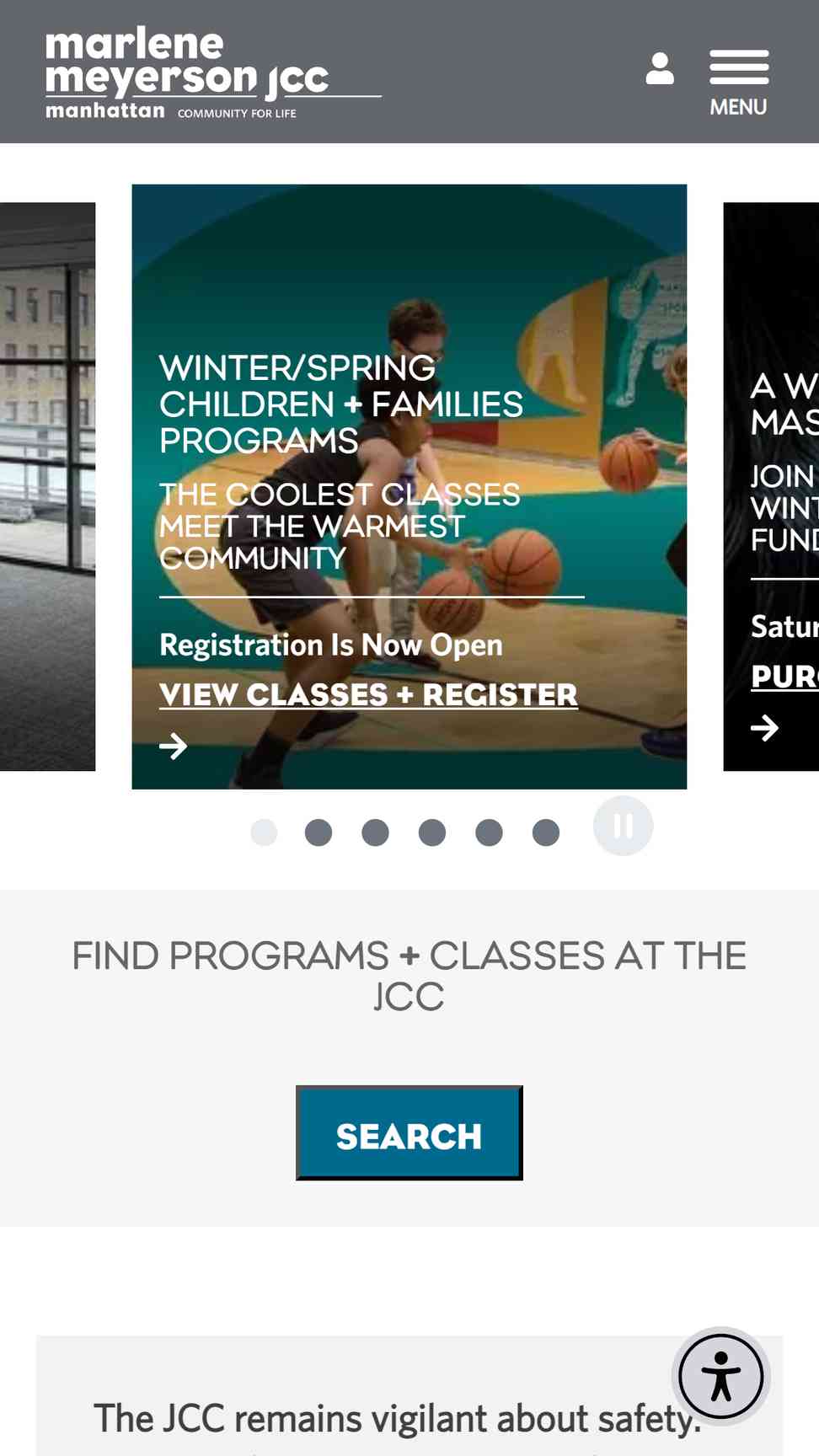Image resolution: width=819 pixels, height=1456 pixels.
Task: Jump to the sixth carousel slide
Action: [546, 832]
